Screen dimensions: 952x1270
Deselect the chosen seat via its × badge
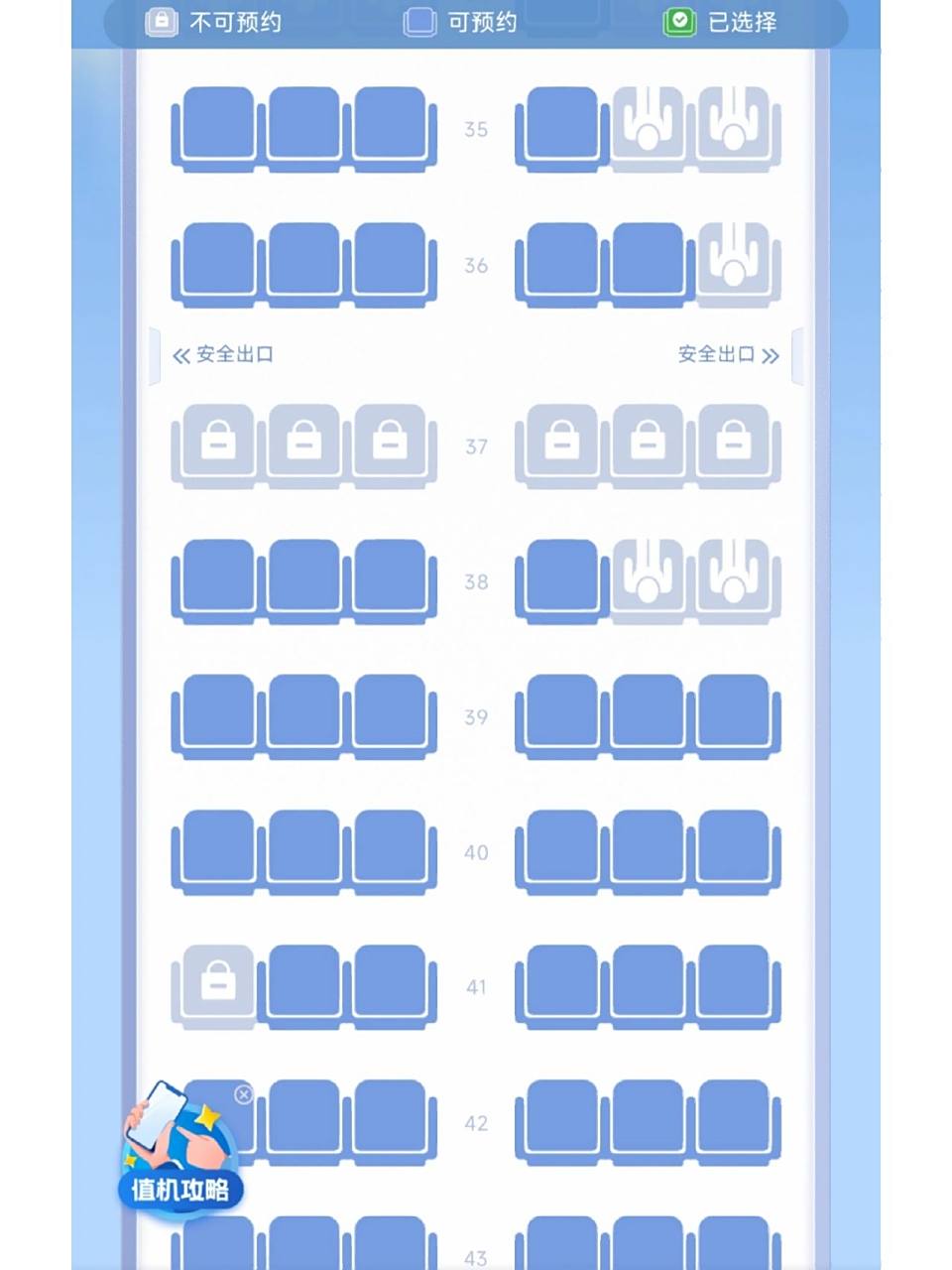coord(244,1094)
